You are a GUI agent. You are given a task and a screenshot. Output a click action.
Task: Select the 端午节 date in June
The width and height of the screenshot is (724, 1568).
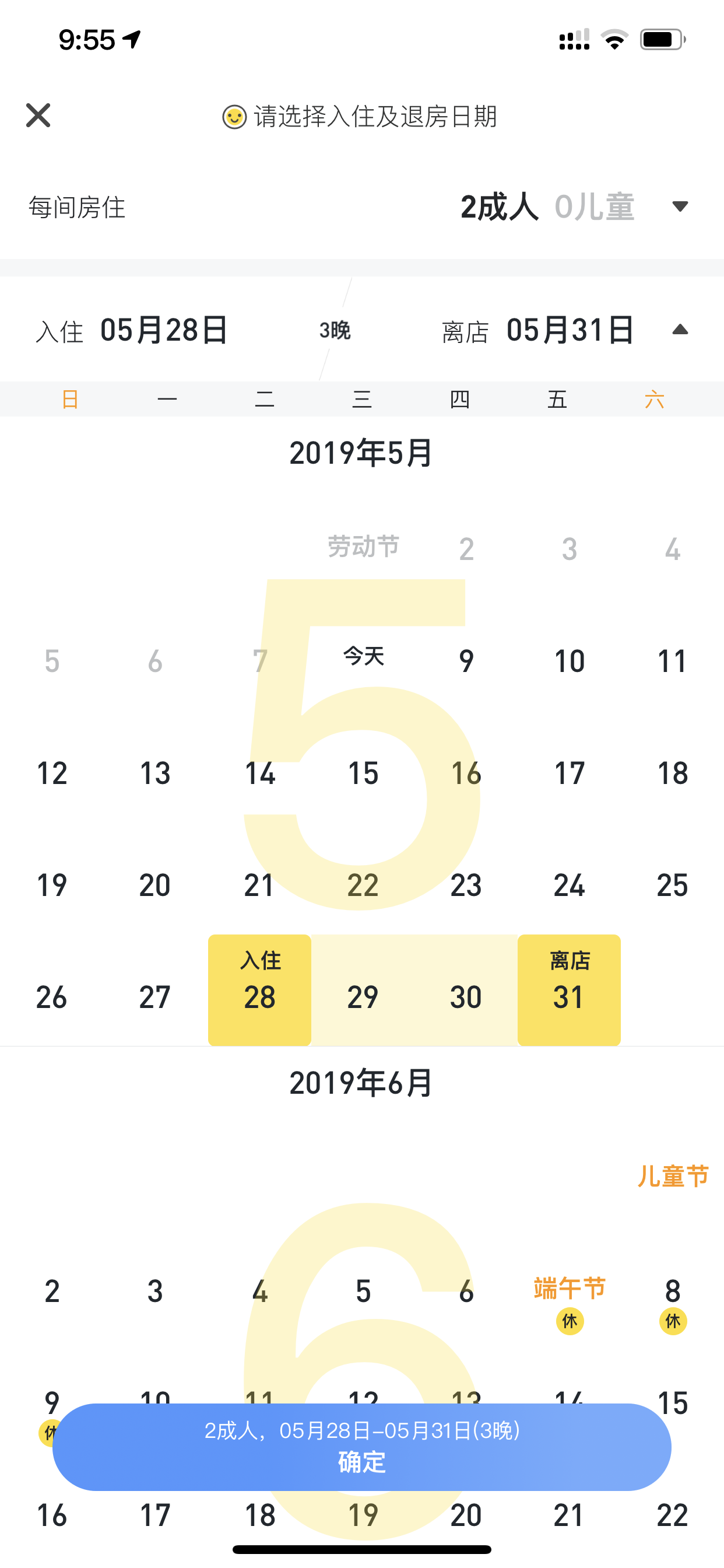coord(570,1288)
